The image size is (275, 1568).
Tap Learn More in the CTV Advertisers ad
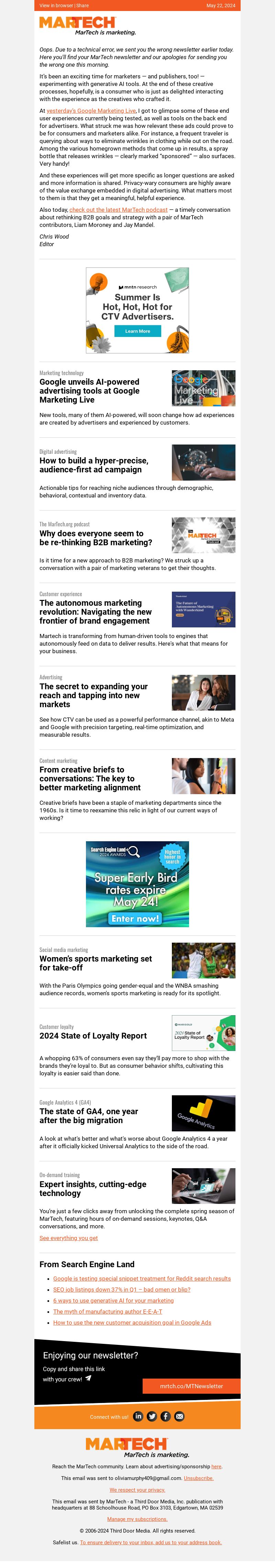(x=137, y=331)
